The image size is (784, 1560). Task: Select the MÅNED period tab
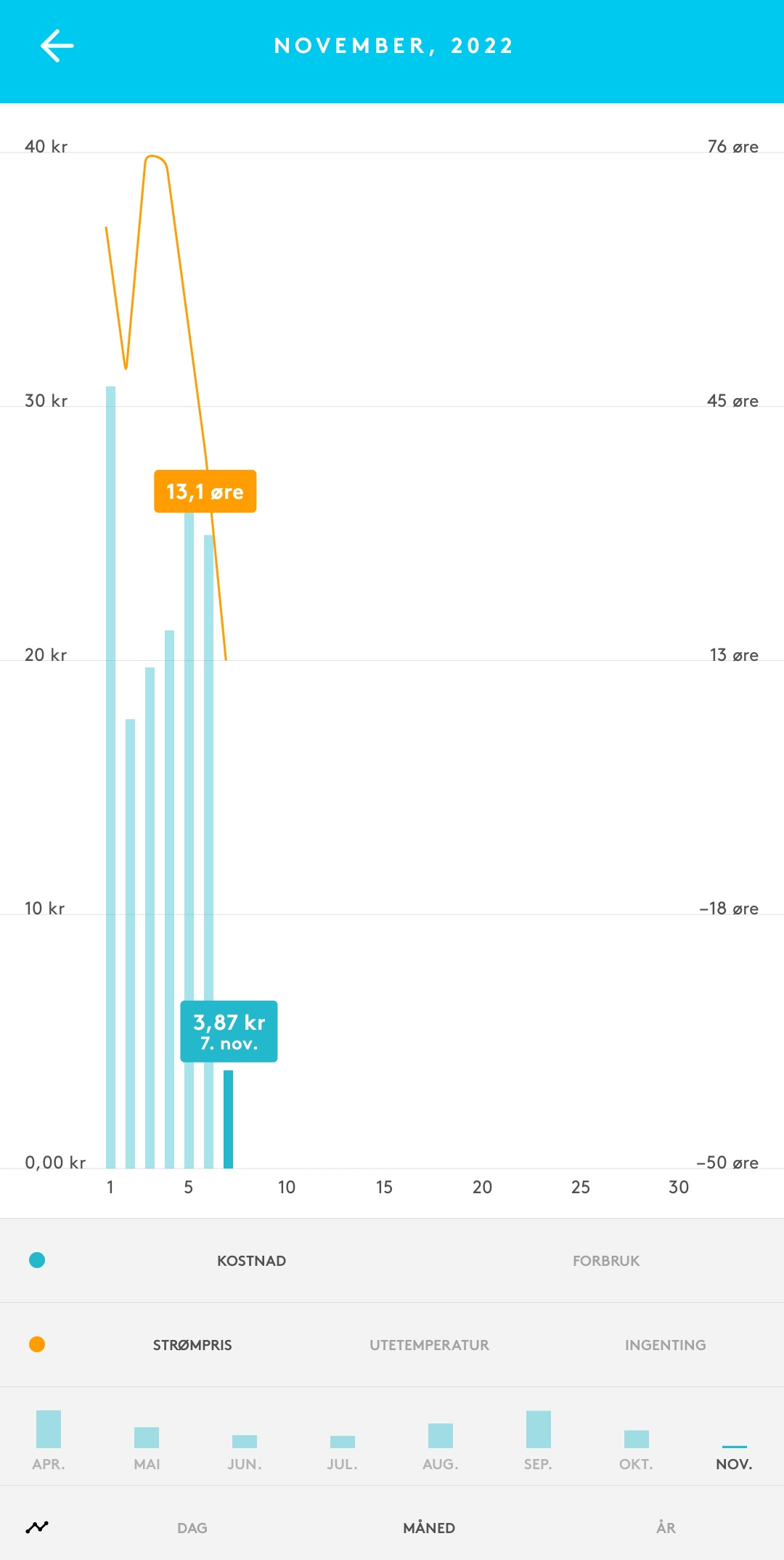[429, 1528]
